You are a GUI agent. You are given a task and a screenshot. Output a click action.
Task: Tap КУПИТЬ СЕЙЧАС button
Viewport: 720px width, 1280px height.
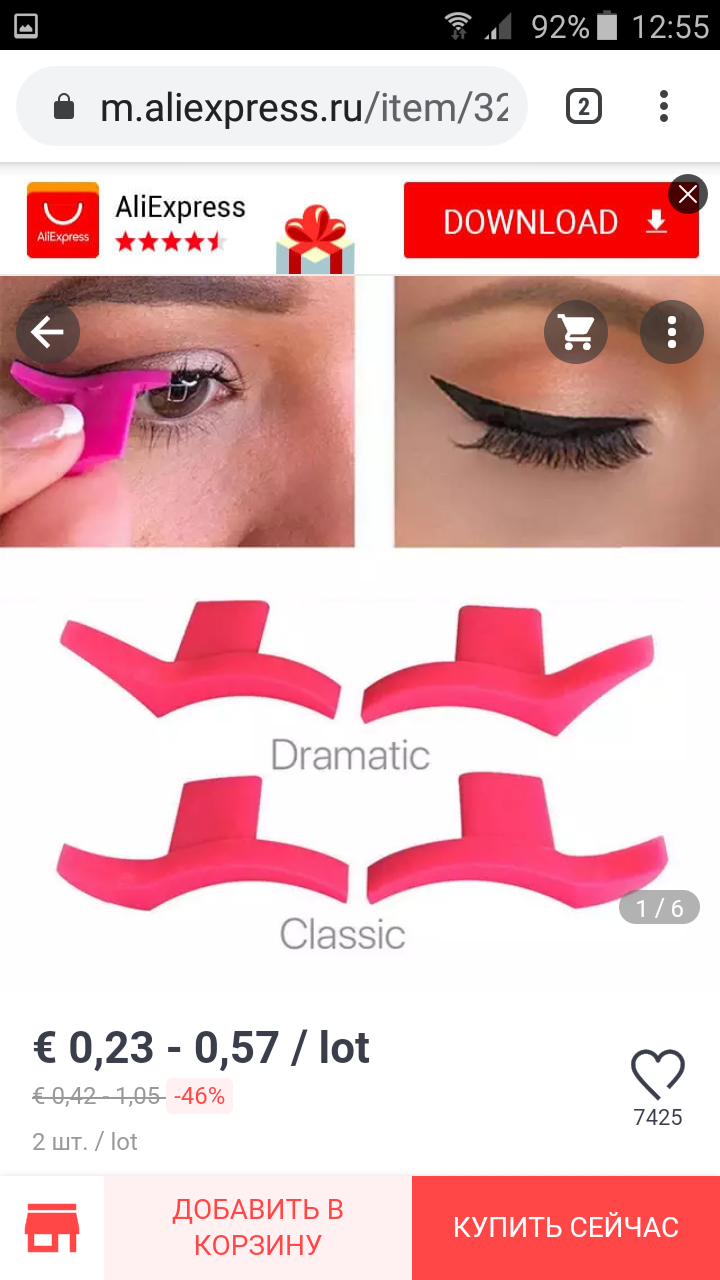pyautogui.click(x=566, y=1228)
